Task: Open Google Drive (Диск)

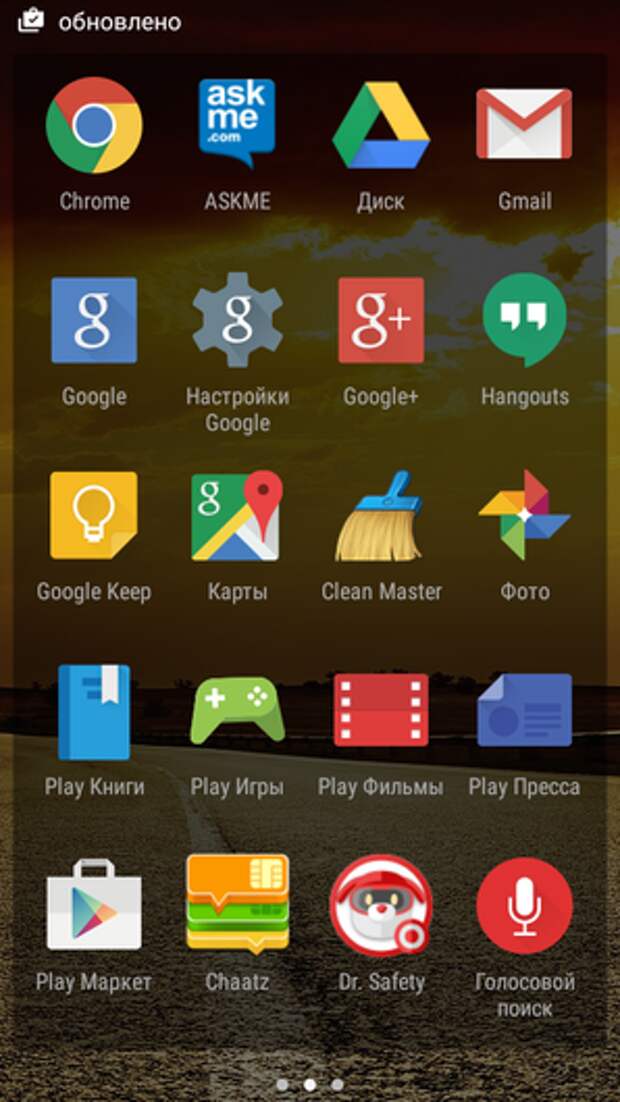Action: (381, 126)
